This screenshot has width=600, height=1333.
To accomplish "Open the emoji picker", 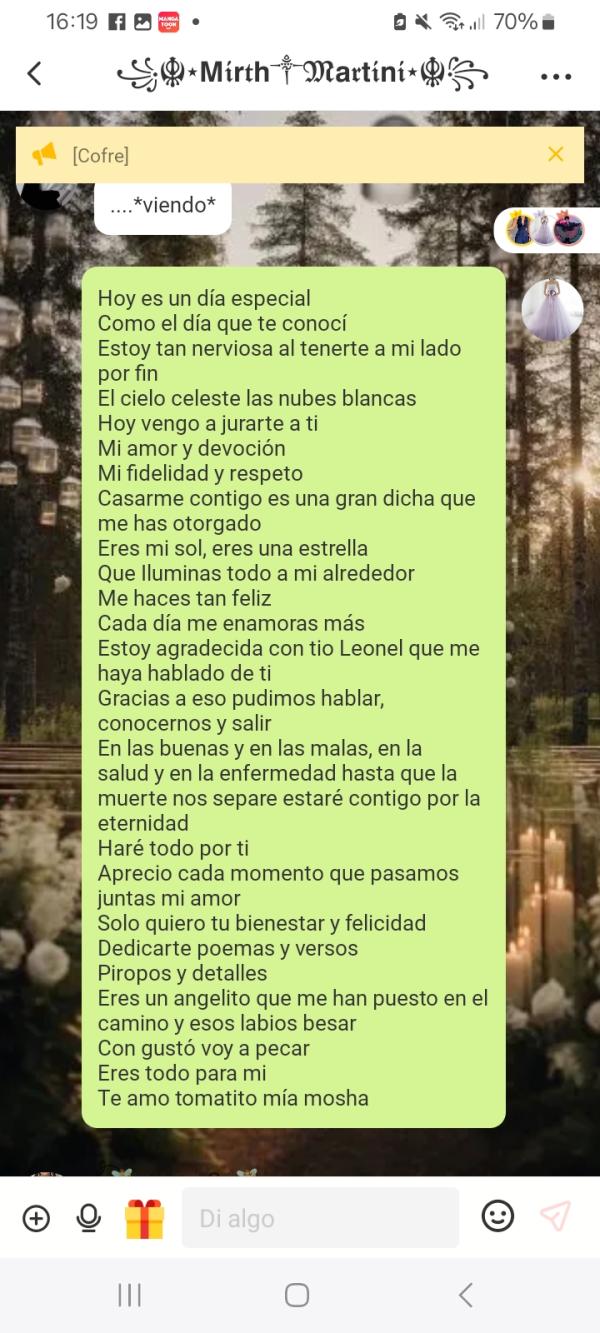I will (x=497, y=1216).
